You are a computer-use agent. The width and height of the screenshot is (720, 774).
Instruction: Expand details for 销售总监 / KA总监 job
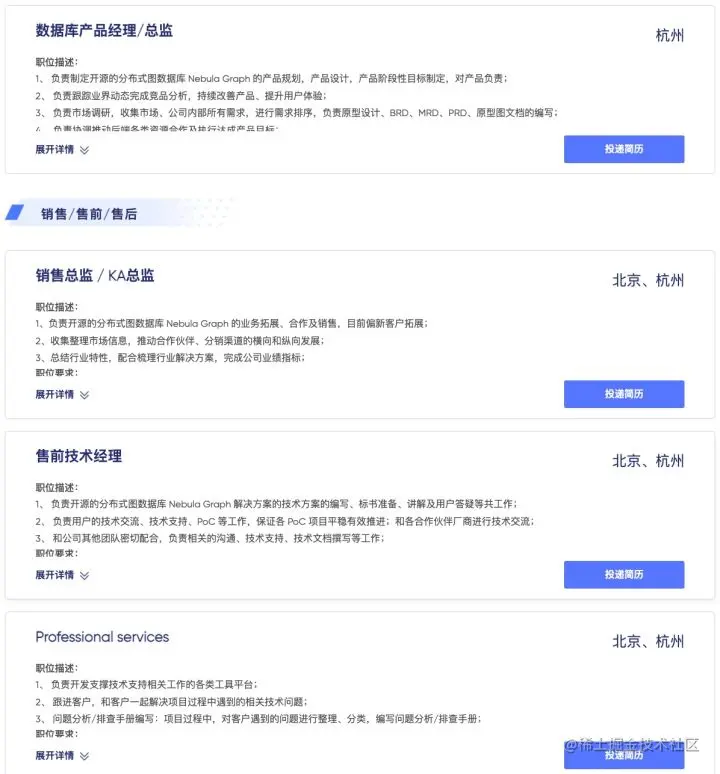click(62, 394)
